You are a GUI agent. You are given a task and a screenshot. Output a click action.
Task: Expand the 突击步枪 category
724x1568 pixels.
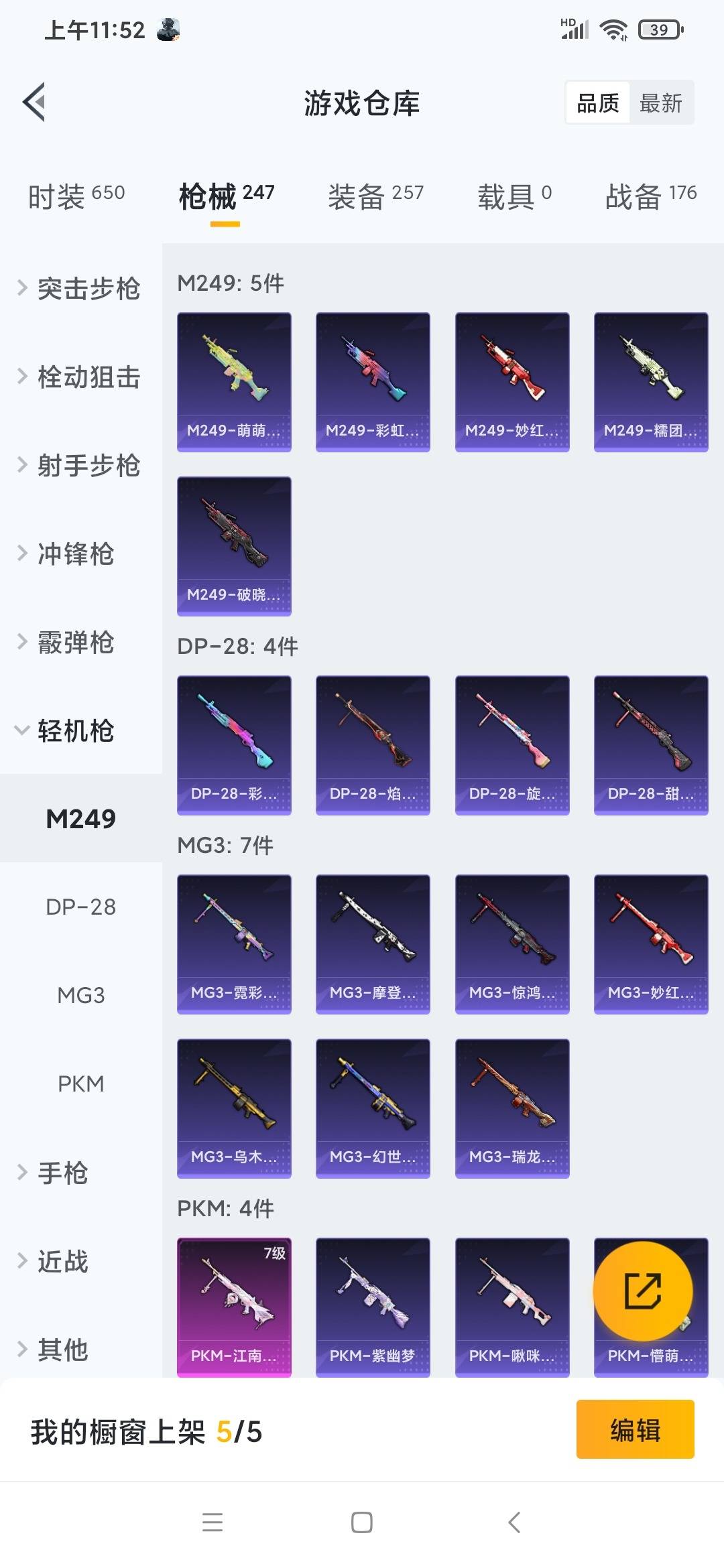tap(80, 288)
